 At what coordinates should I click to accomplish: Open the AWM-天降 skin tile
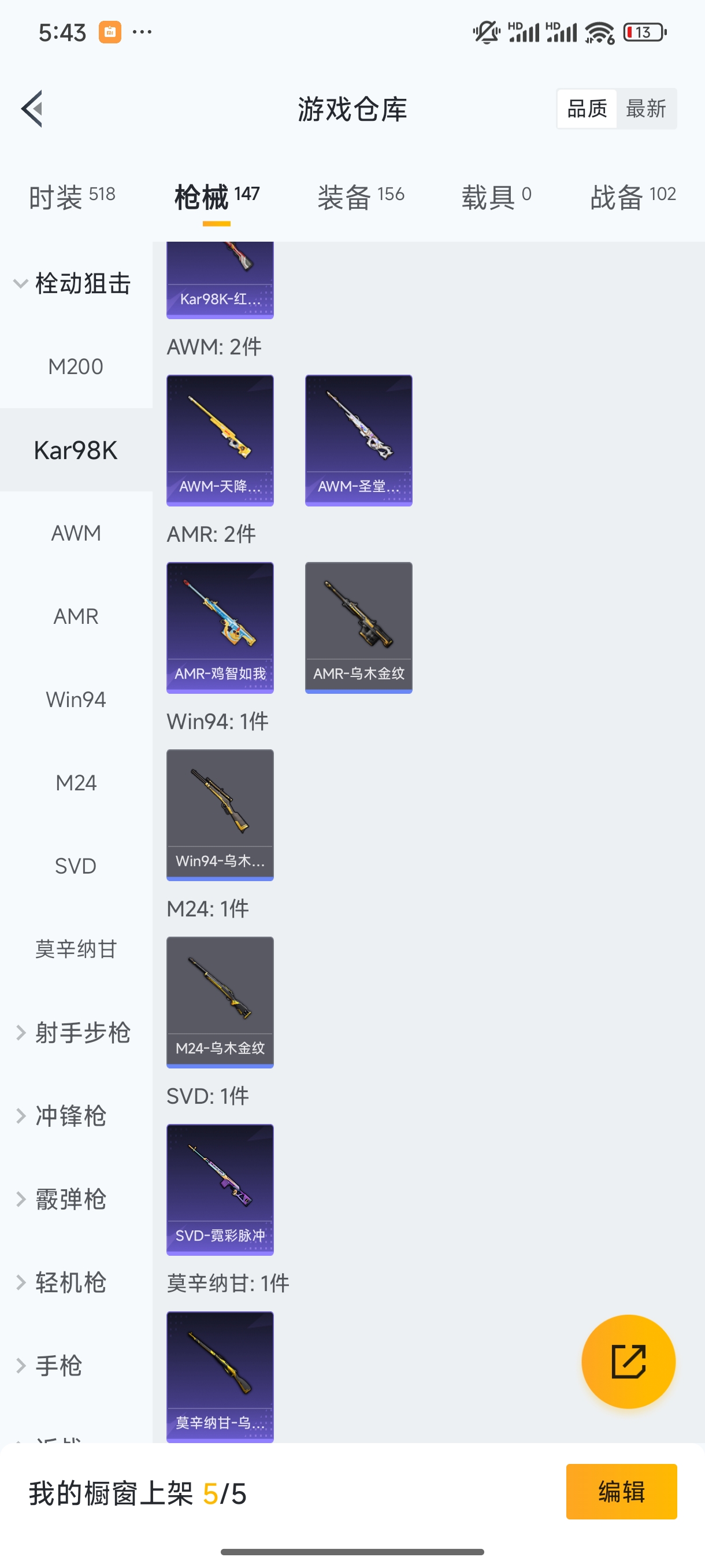[220, 440]
